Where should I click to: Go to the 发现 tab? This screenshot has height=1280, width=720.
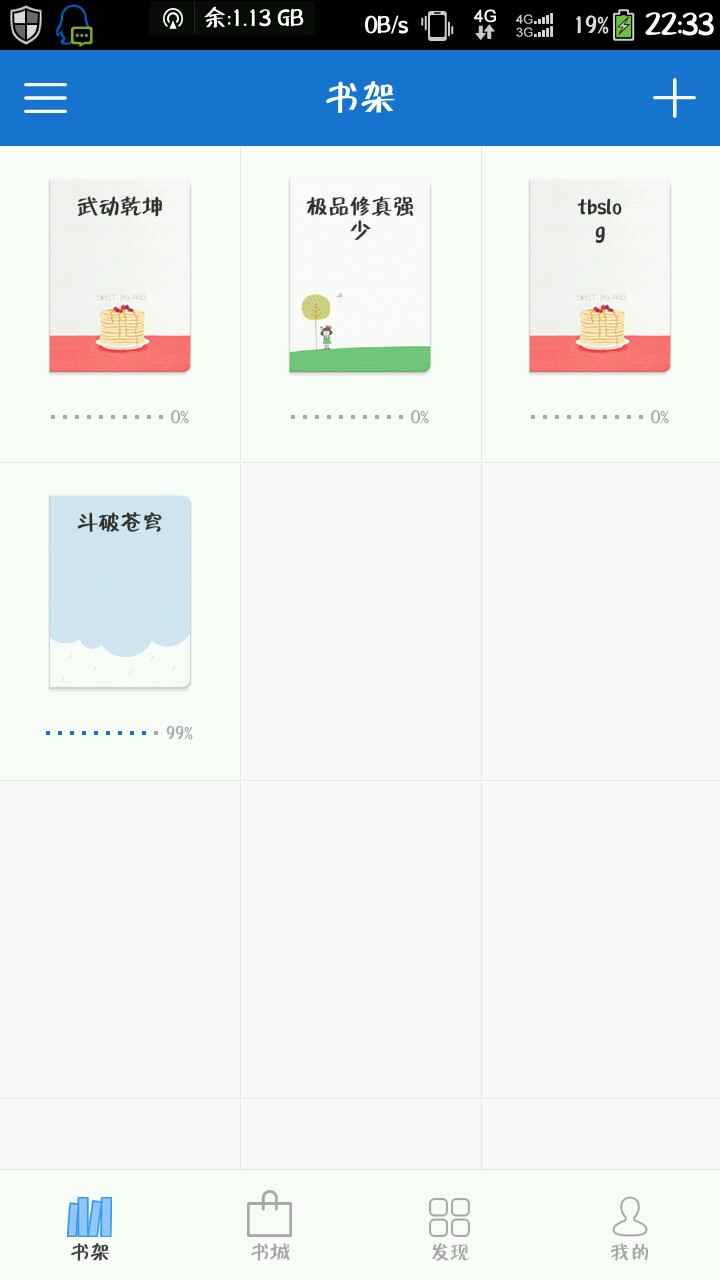point(450,1228)
